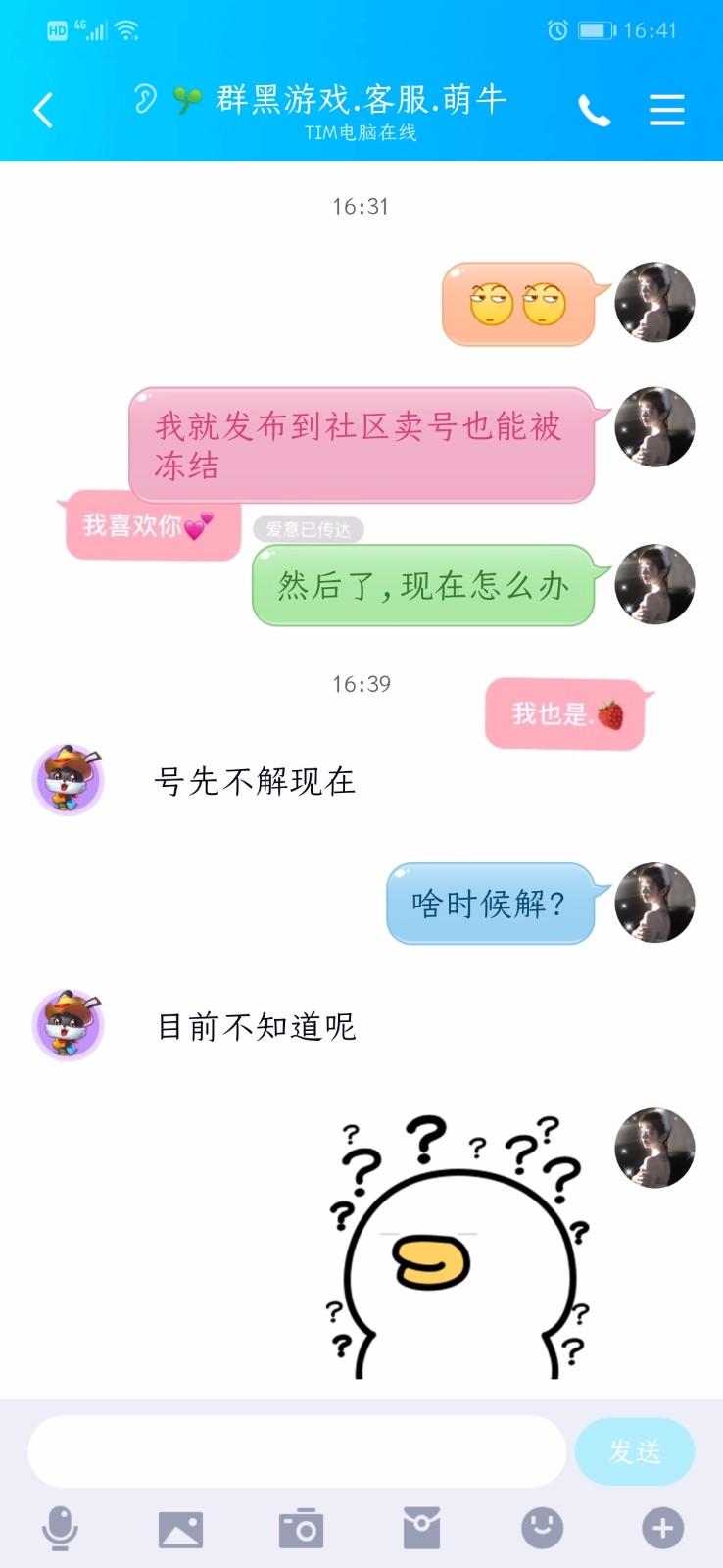Open the chat settings menu
Viewport: 723px width, 1568px height.
click(666, 110)
